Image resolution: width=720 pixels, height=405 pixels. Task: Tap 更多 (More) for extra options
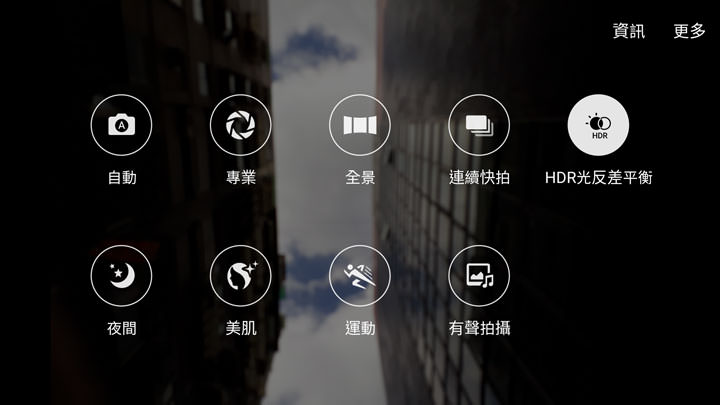(x=689, y=31)
